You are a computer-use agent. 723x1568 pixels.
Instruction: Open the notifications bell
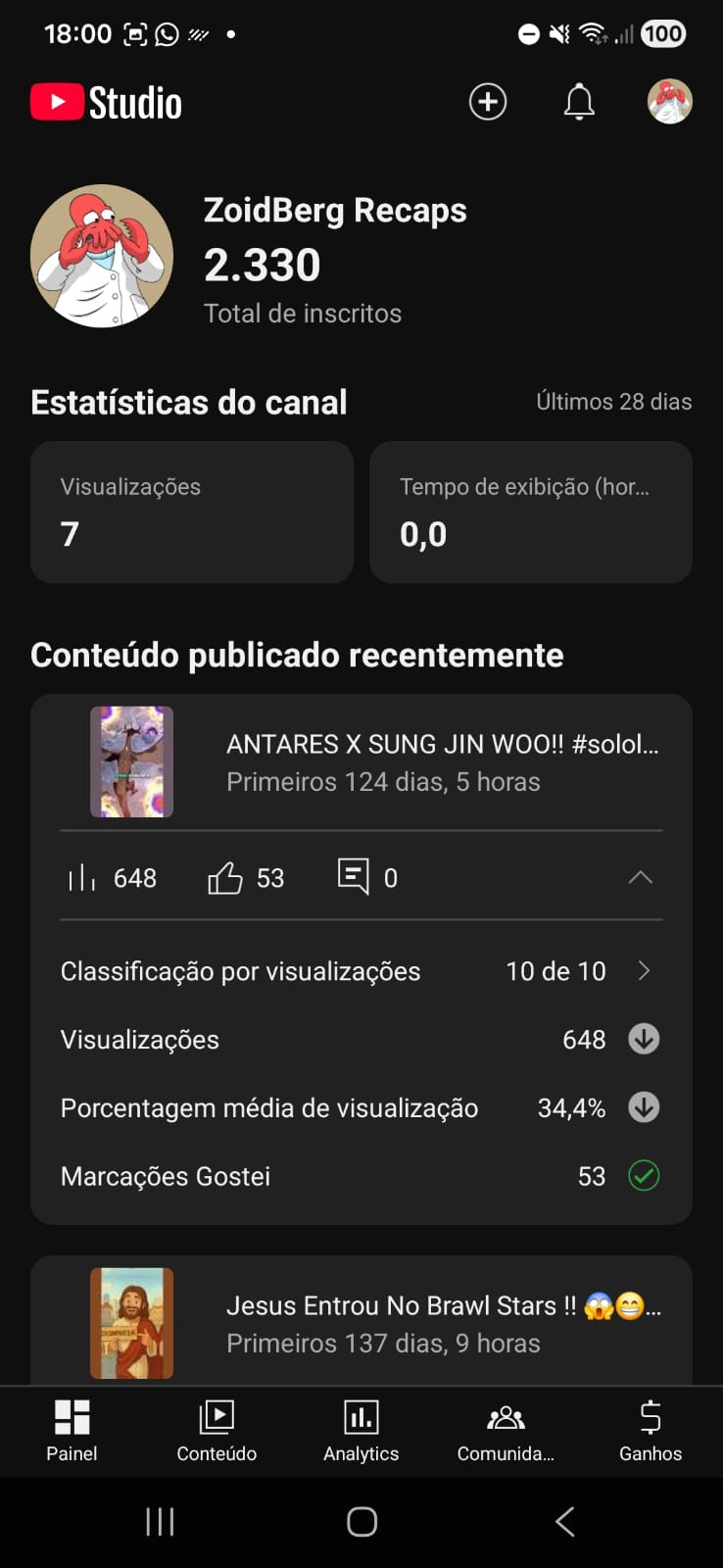click(579, 102)
